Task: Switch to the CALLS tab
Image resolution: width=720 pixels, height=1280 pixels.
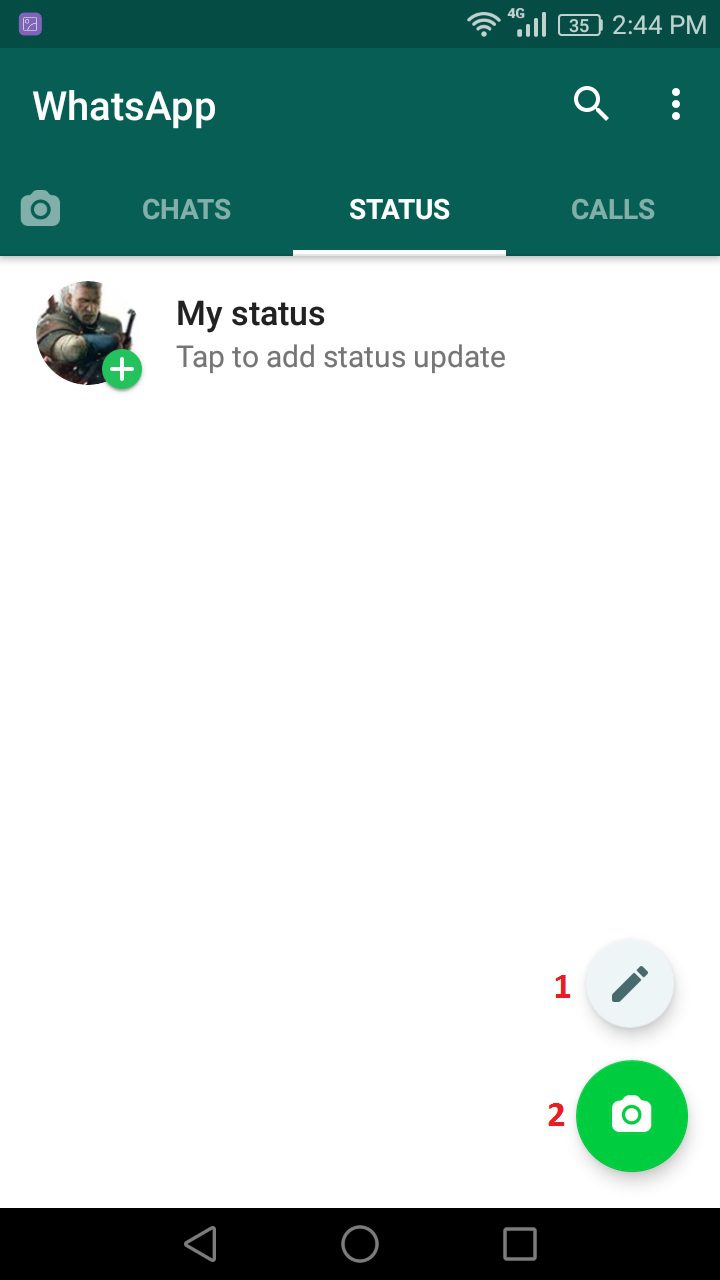Action: (x=613, y=209)
